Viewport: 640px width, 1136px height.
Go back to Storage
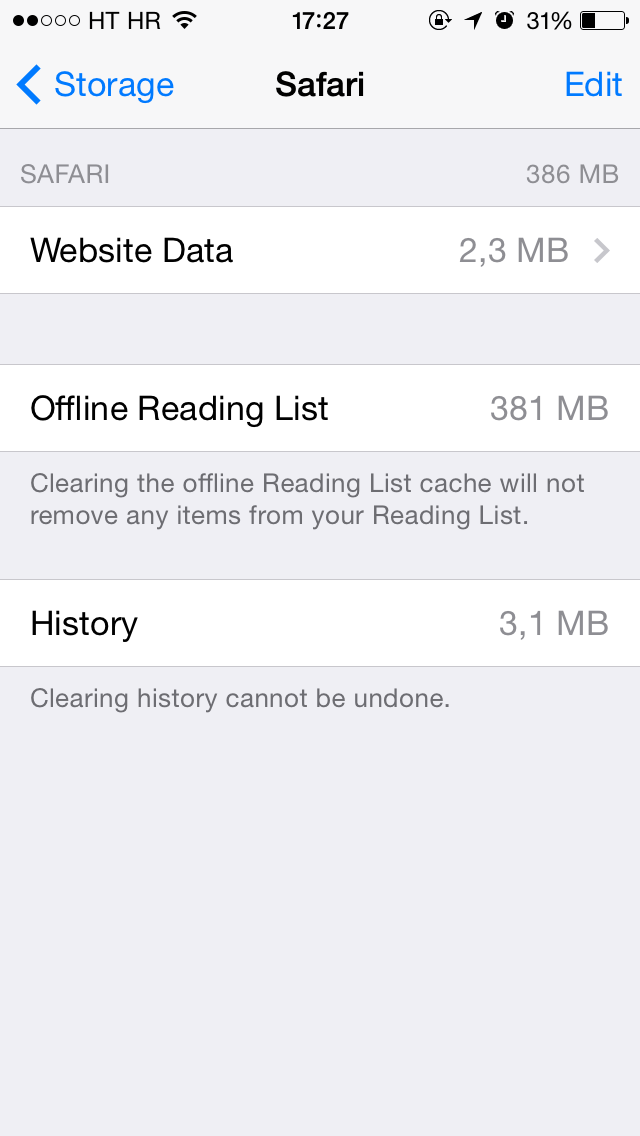point(95,85)
